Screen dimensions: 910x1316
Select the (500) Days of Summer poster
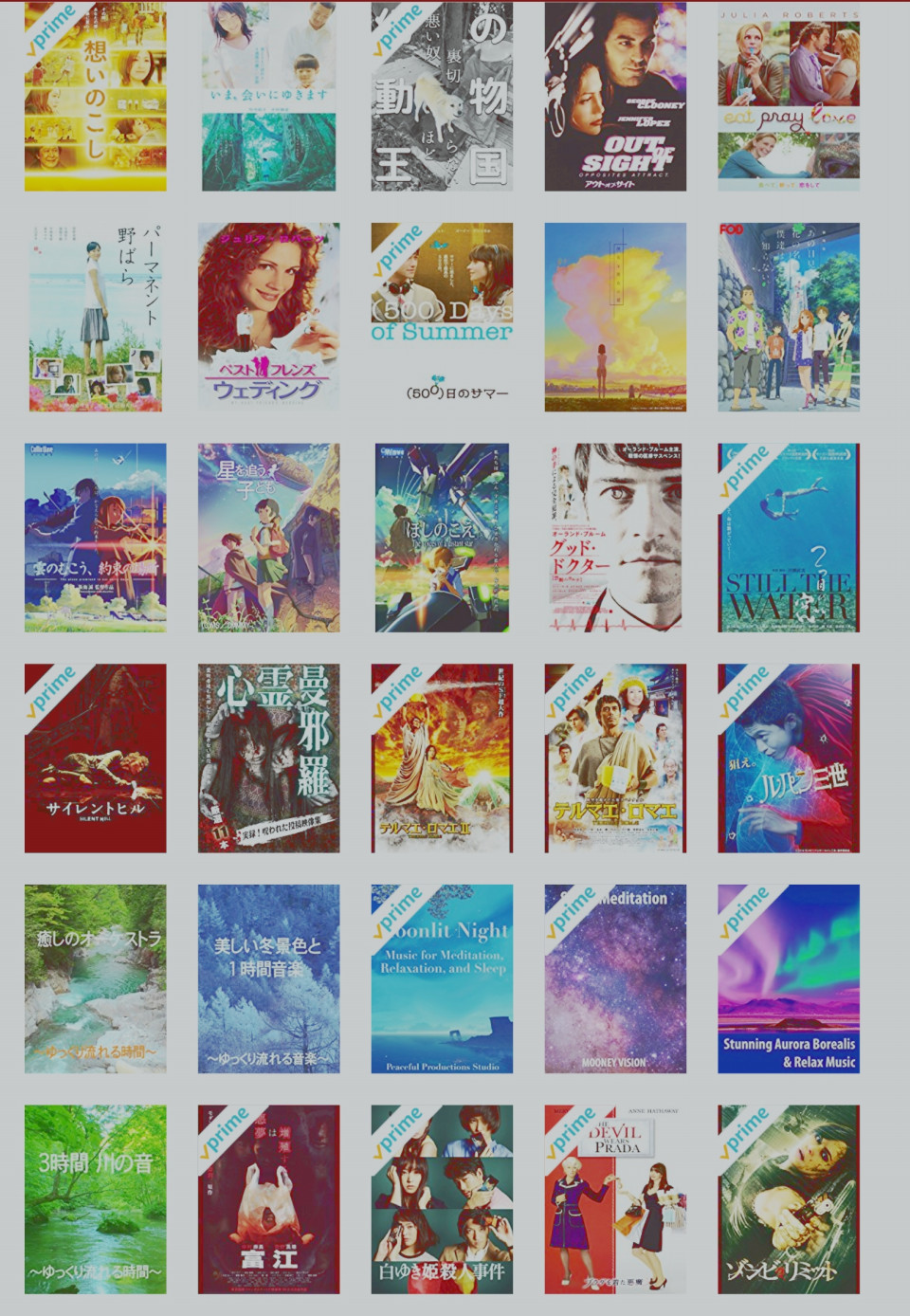pos(442,317)
